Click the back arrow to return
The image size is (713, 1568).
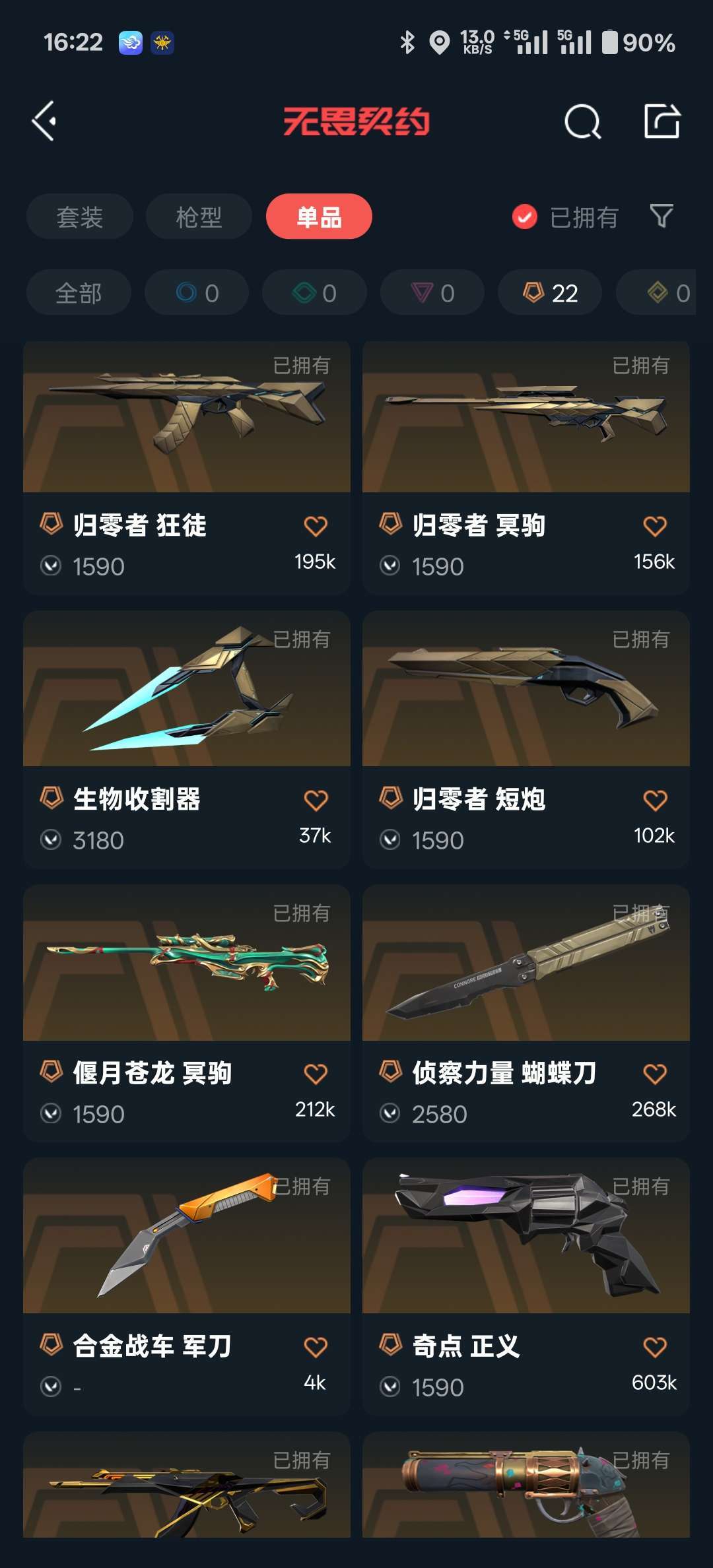(44, 121)
